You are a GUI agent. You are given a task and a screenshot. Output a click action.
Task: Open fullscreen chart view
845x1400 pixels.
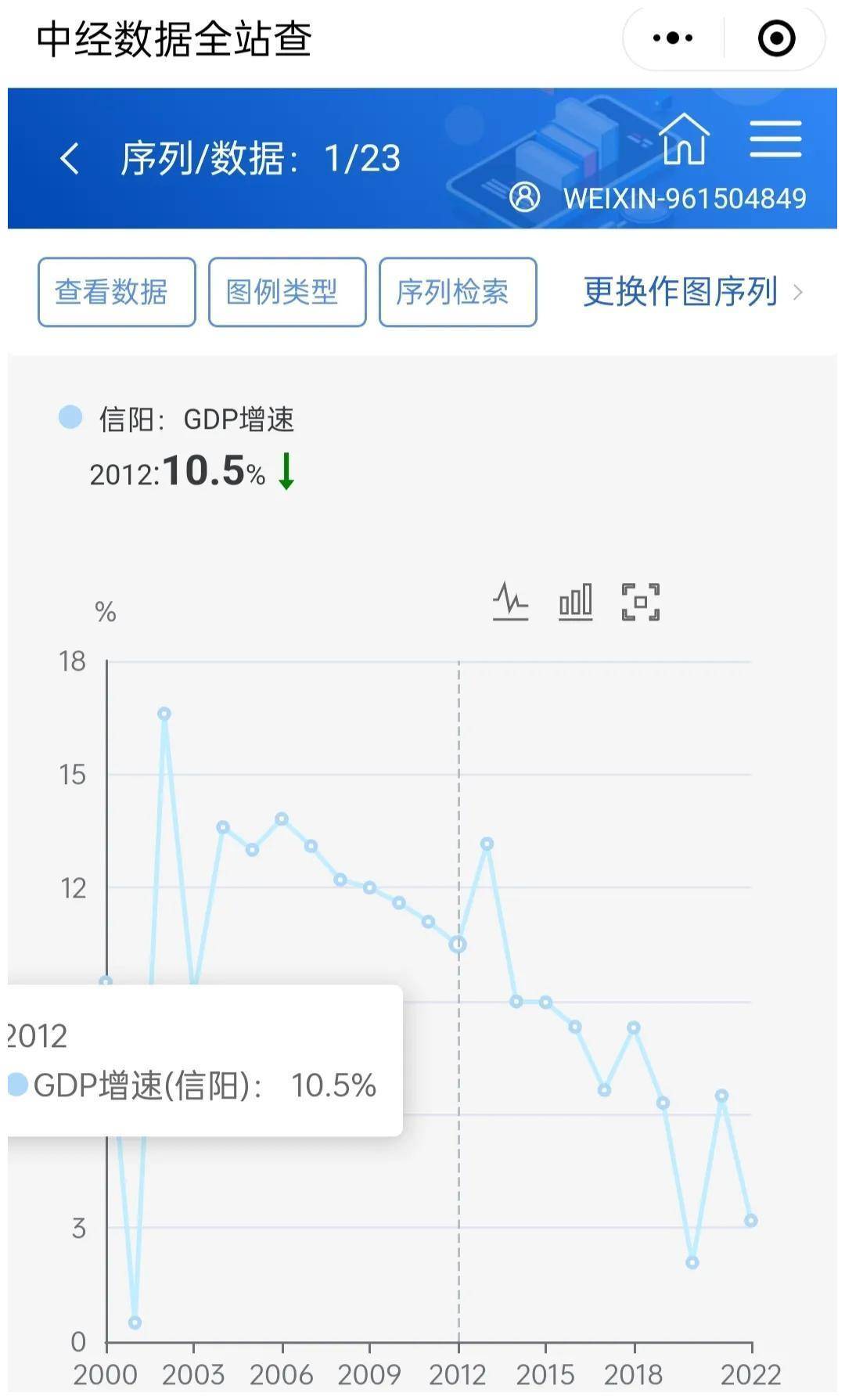(640, 603)
